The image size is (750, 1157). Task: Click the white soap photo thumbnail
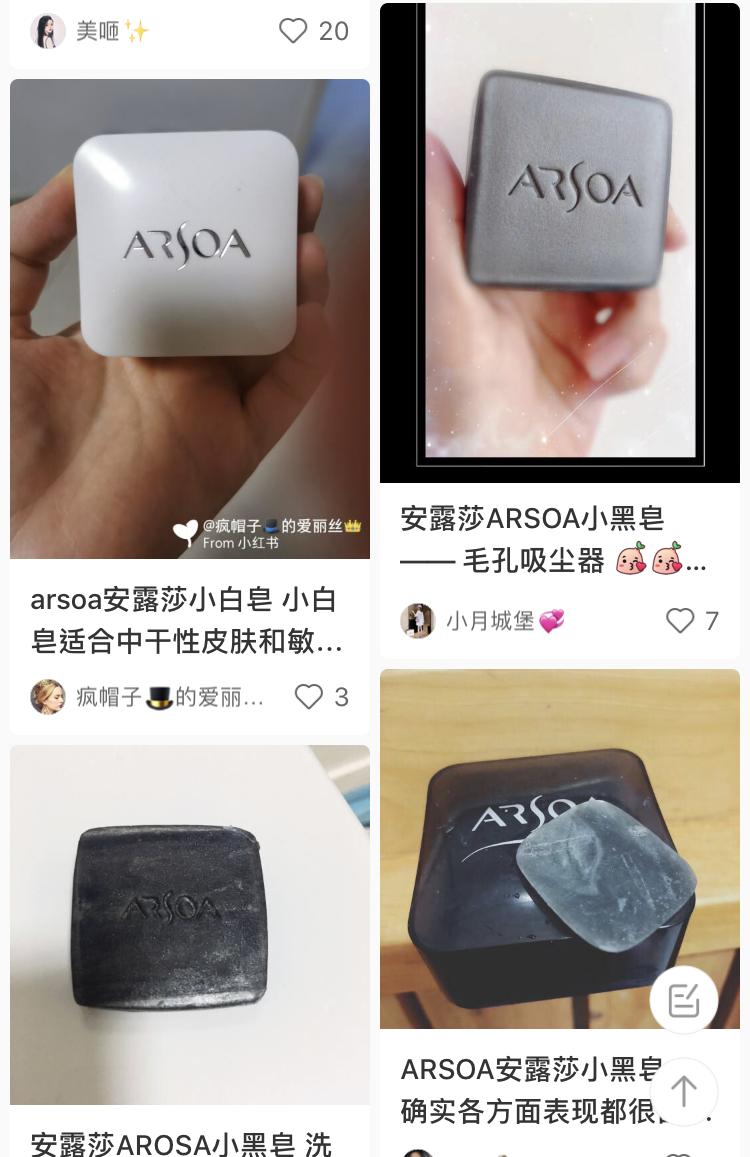tap(189, 319)
